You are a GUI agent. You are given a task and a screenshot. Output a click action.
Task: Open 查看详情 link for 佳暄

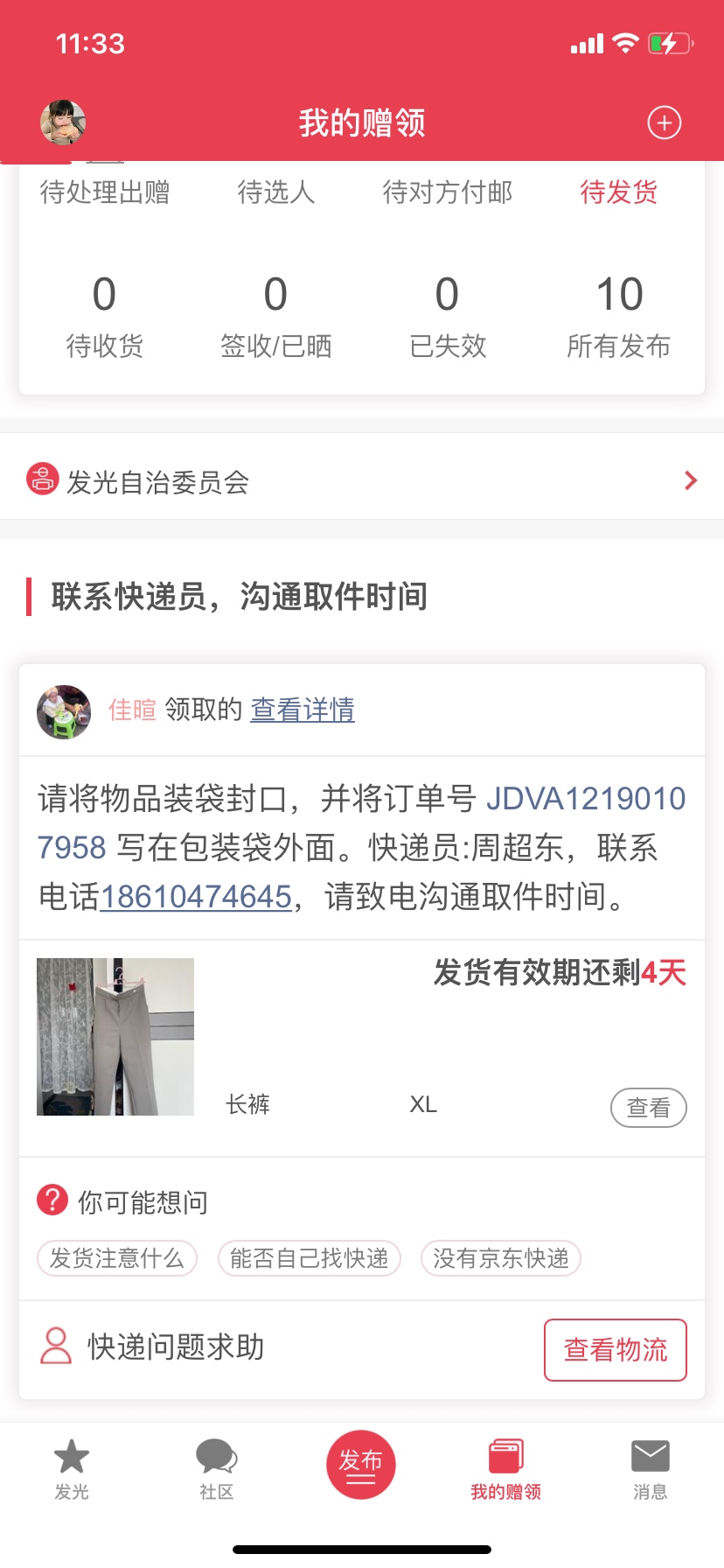point(303,710)
